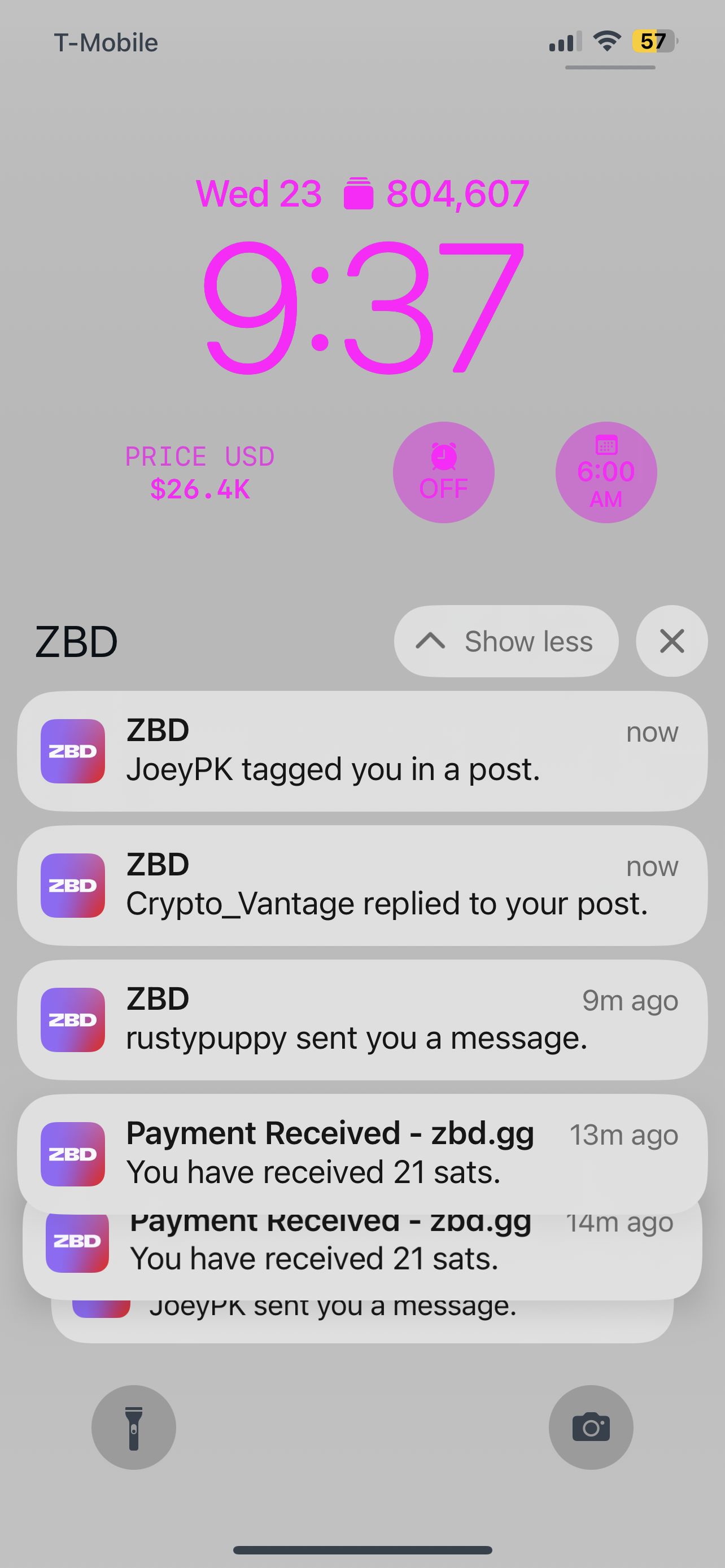Screen dimensions: 725x1568
Task: Tap the alarm OFF widget
Action: point(443,472)
